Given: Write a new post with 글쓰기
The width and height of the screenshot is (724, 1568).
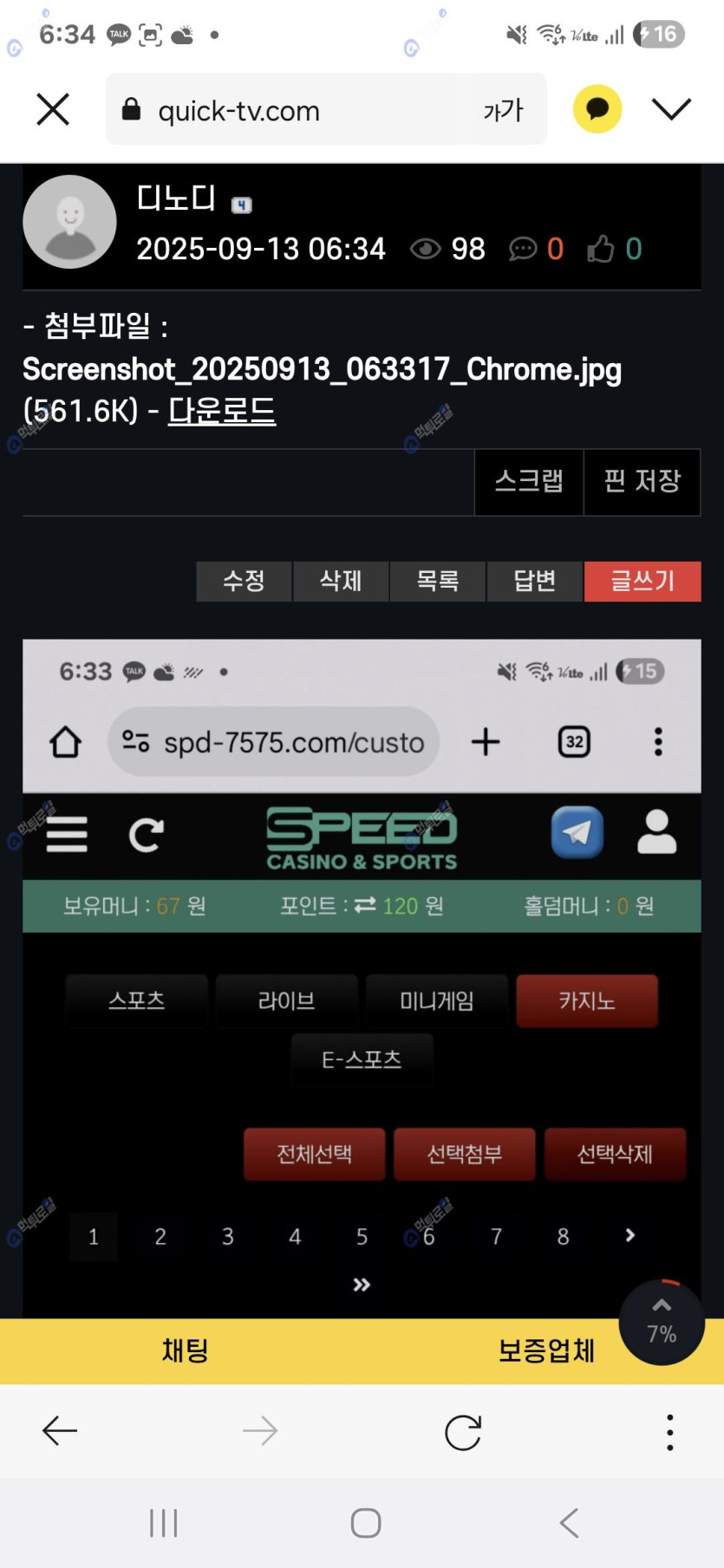Looking at the screenshot, I should (642, 581).
